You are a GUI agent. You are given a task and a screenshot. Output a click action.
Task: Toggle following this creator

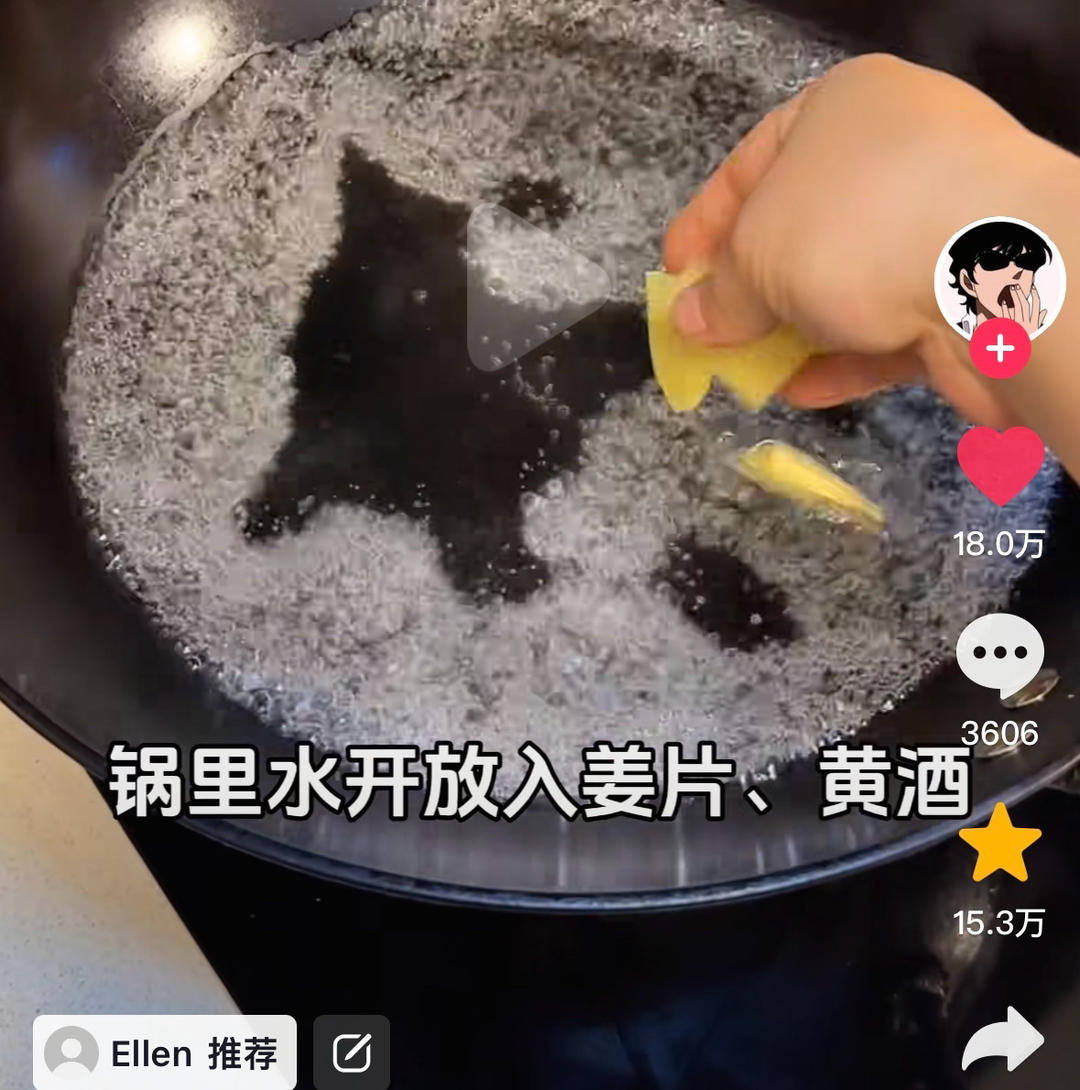point(1000,349)
